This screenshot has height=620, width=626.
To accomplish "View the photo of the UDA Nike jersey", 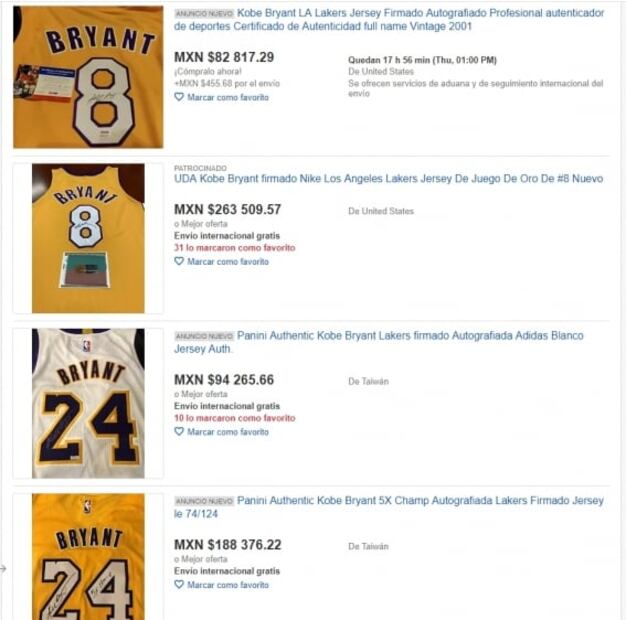I will pos(88,238).
